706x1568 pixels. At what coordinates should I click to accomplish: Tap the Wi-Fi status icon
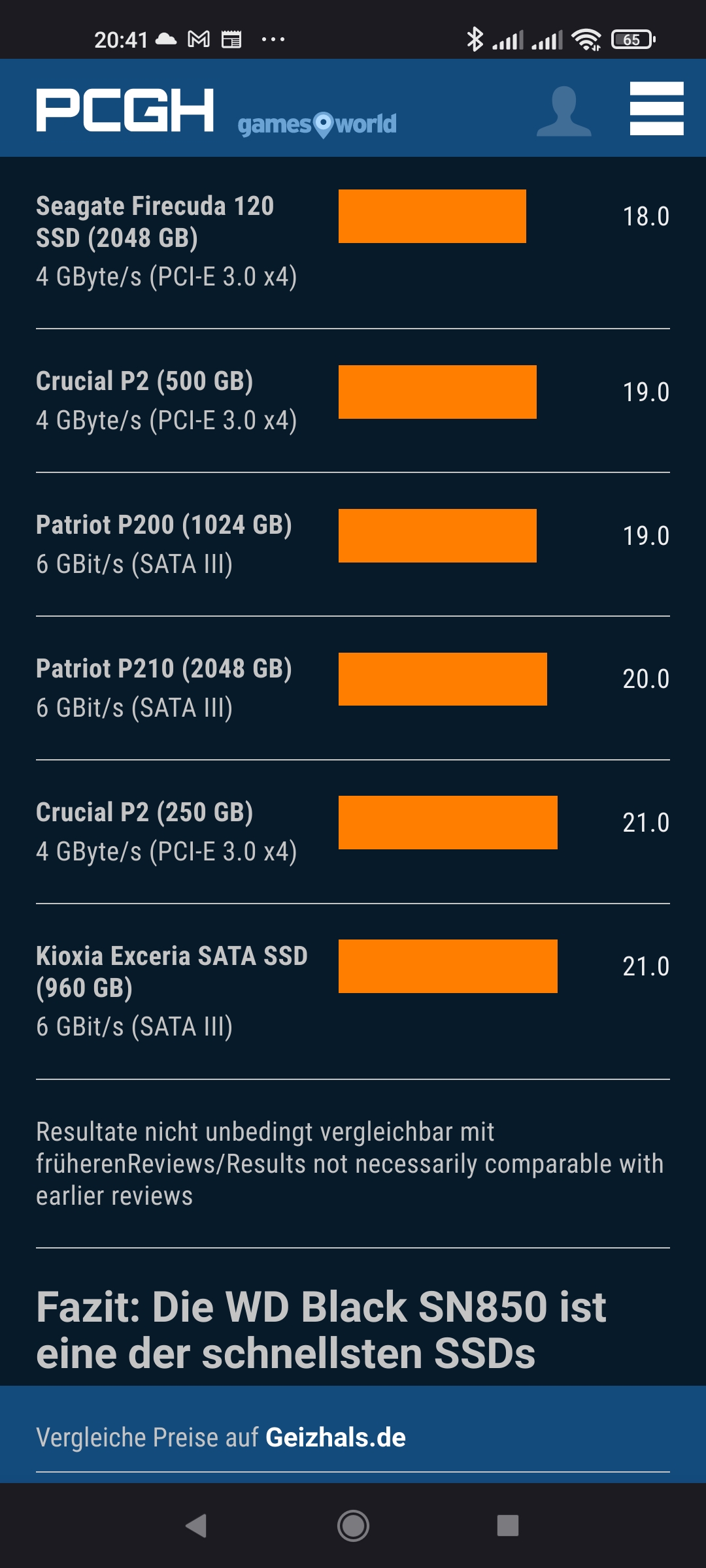coord(586,39)
